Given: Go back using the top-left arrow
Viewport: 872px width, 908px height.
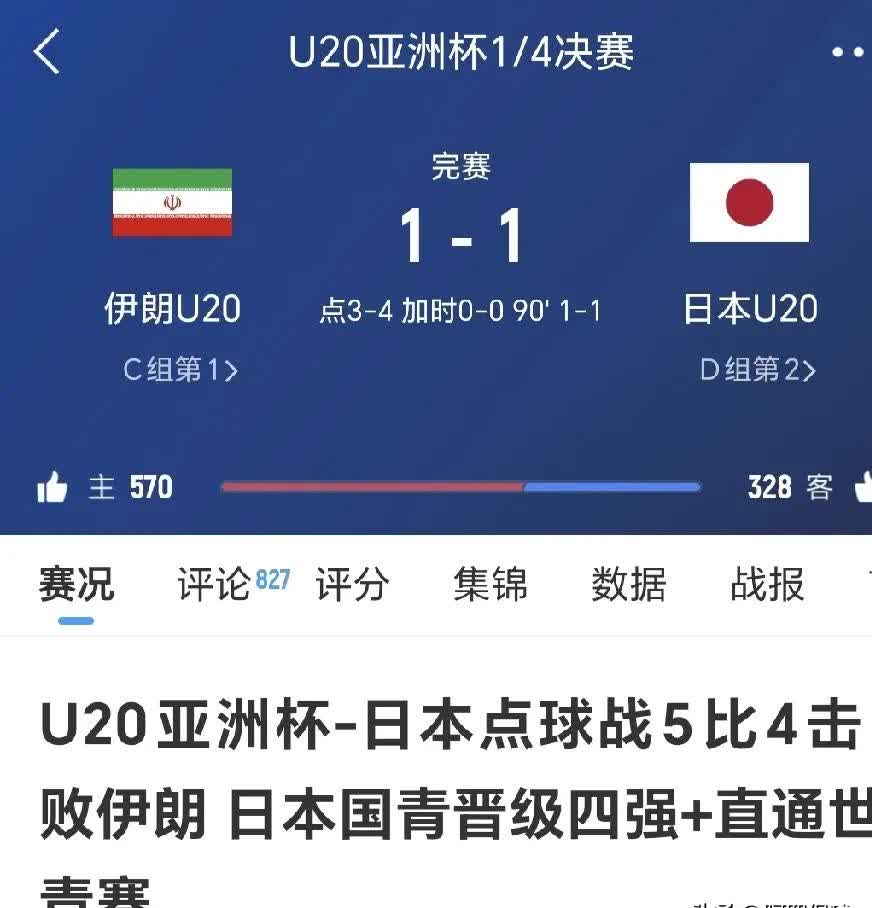Looking at the screenshot, I should 46,52.
